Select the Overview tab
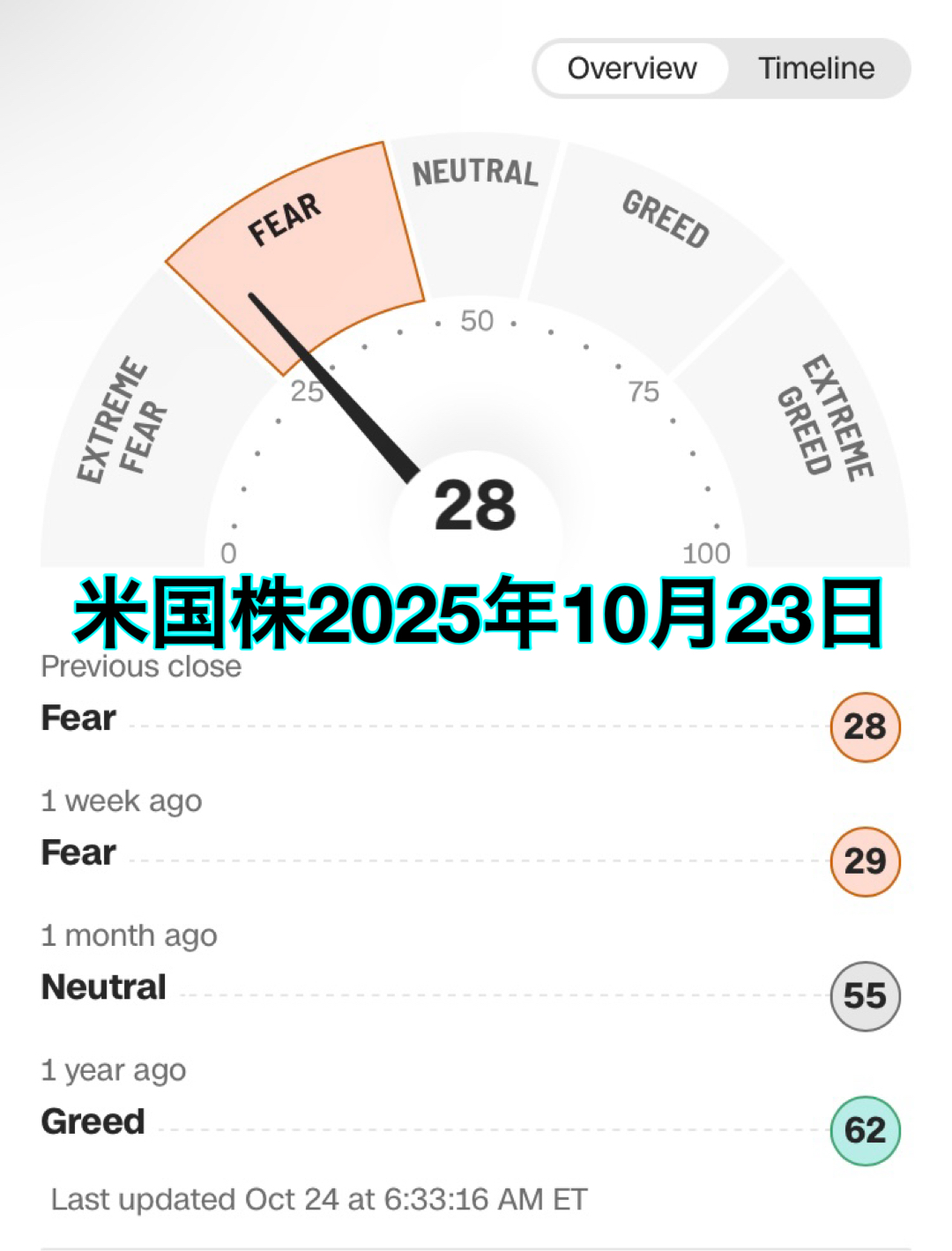 [632, 69]
